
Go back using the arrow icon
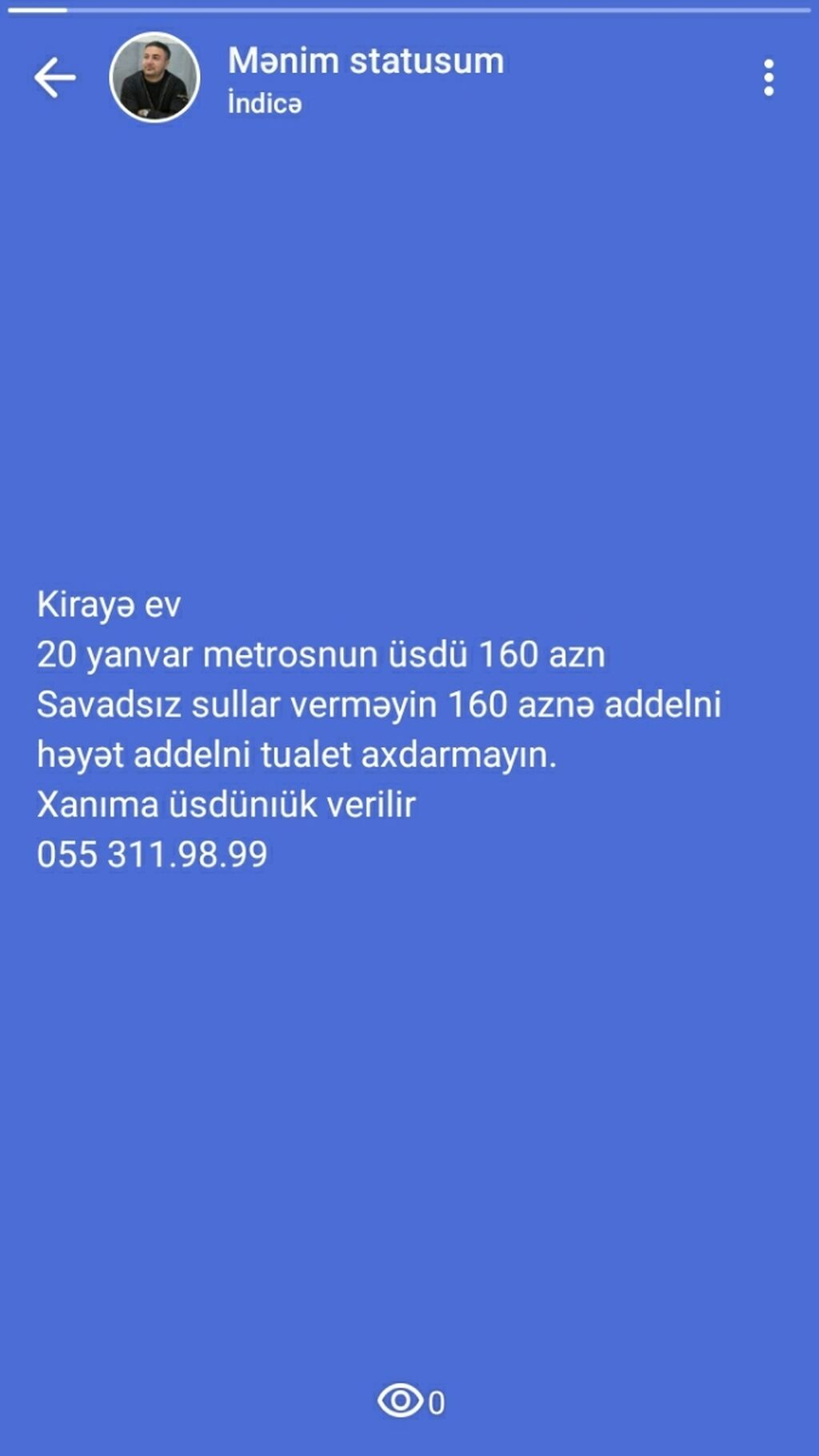click(54, 78)
